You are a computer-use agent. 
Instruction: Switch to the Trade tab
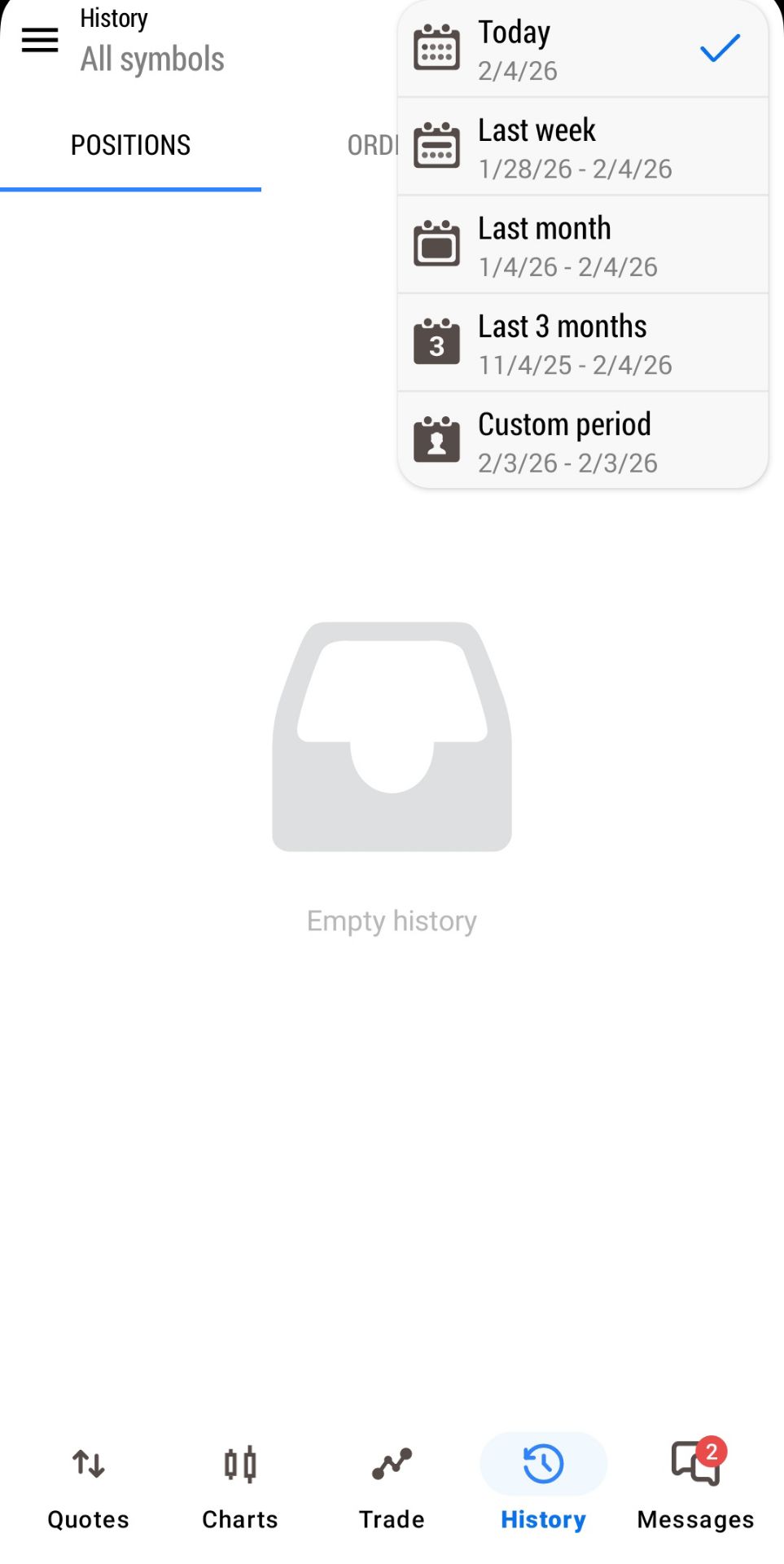392,1486
